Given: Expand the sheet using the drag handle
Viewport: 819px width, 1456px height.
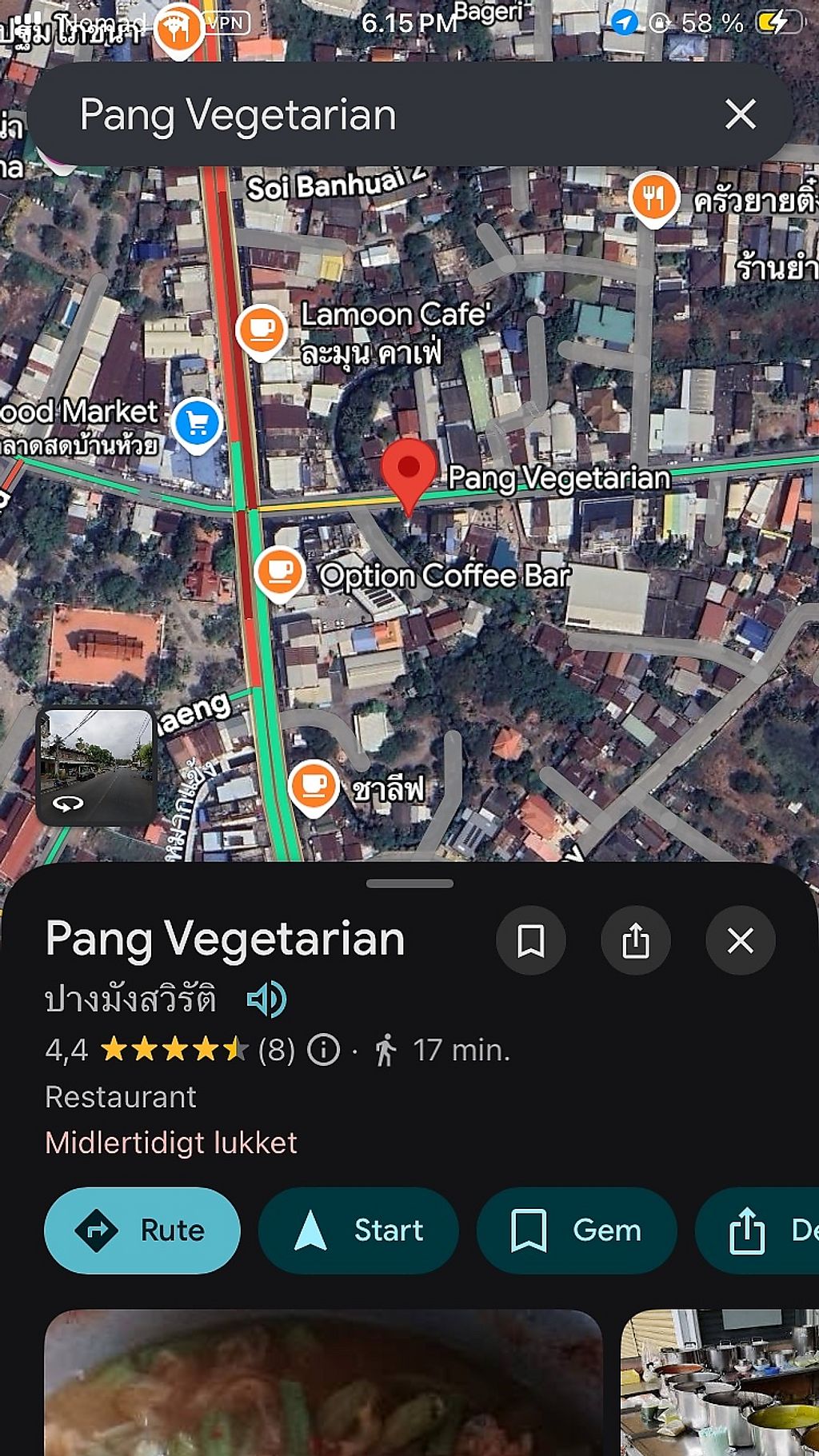Looking at the screenshot, I should pos(409,884).
